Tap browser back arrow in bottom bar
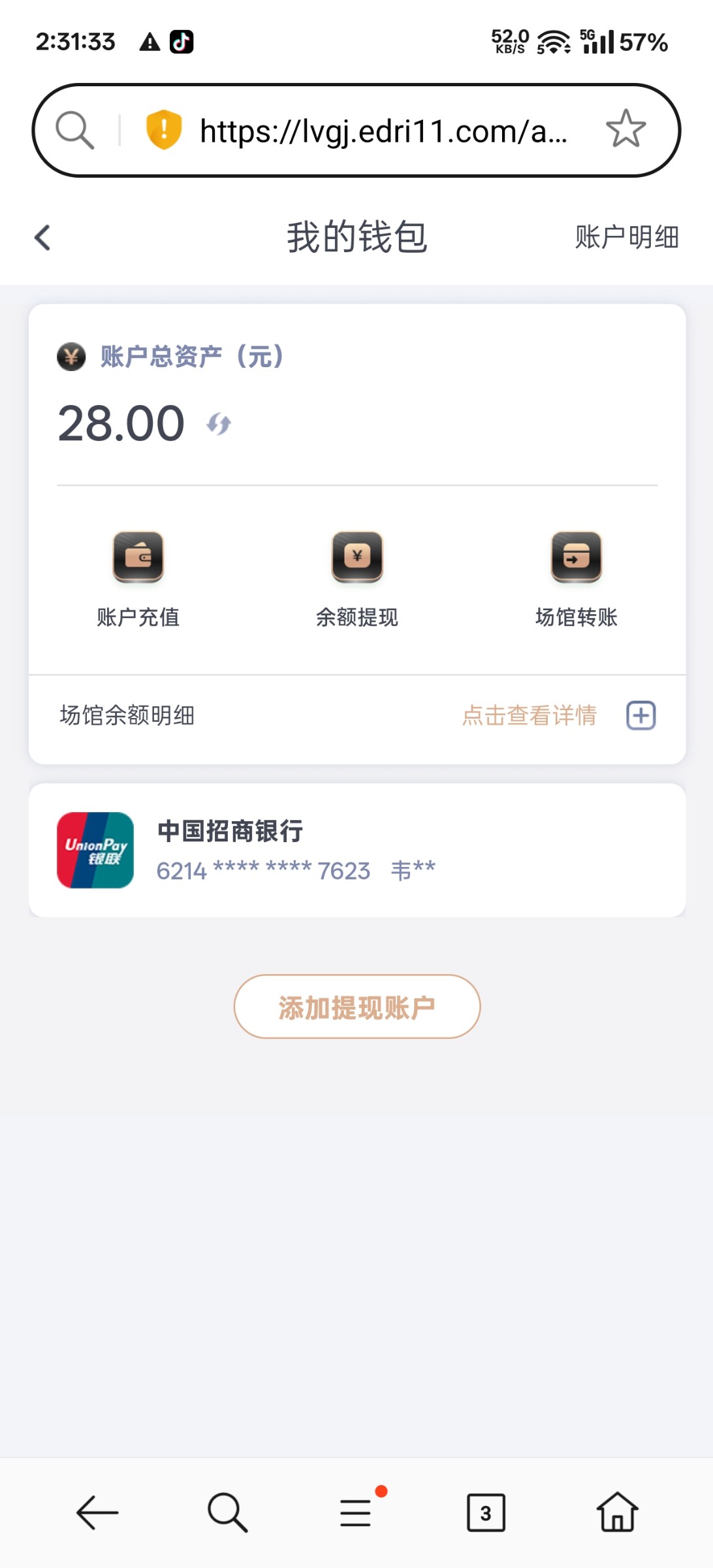 pyautogui.click(x=97, y=1512)
